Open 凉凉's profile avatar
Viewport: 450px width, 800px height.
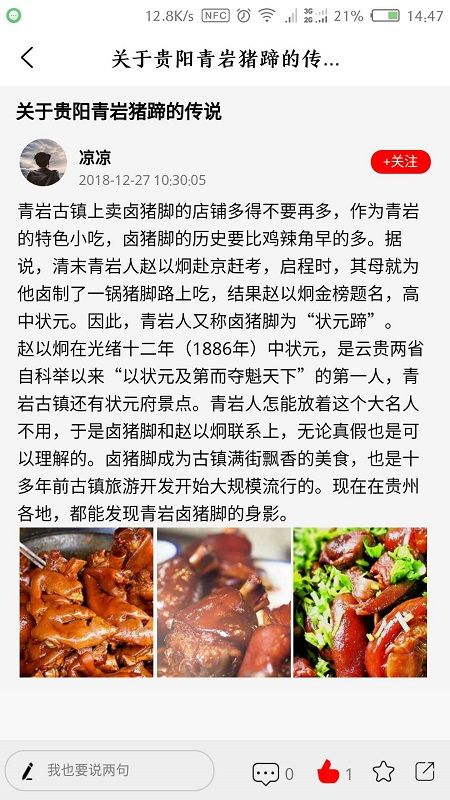43,162
